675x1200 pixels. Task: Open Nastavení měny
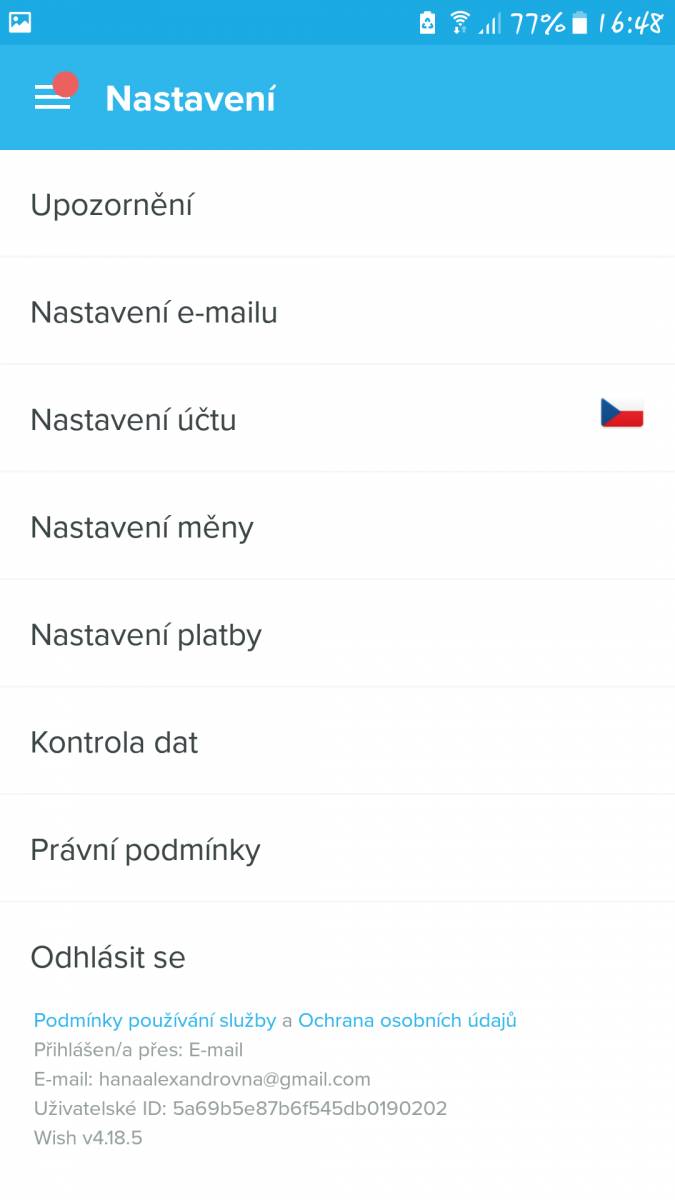pyautogui.click(x=337, y=526)
